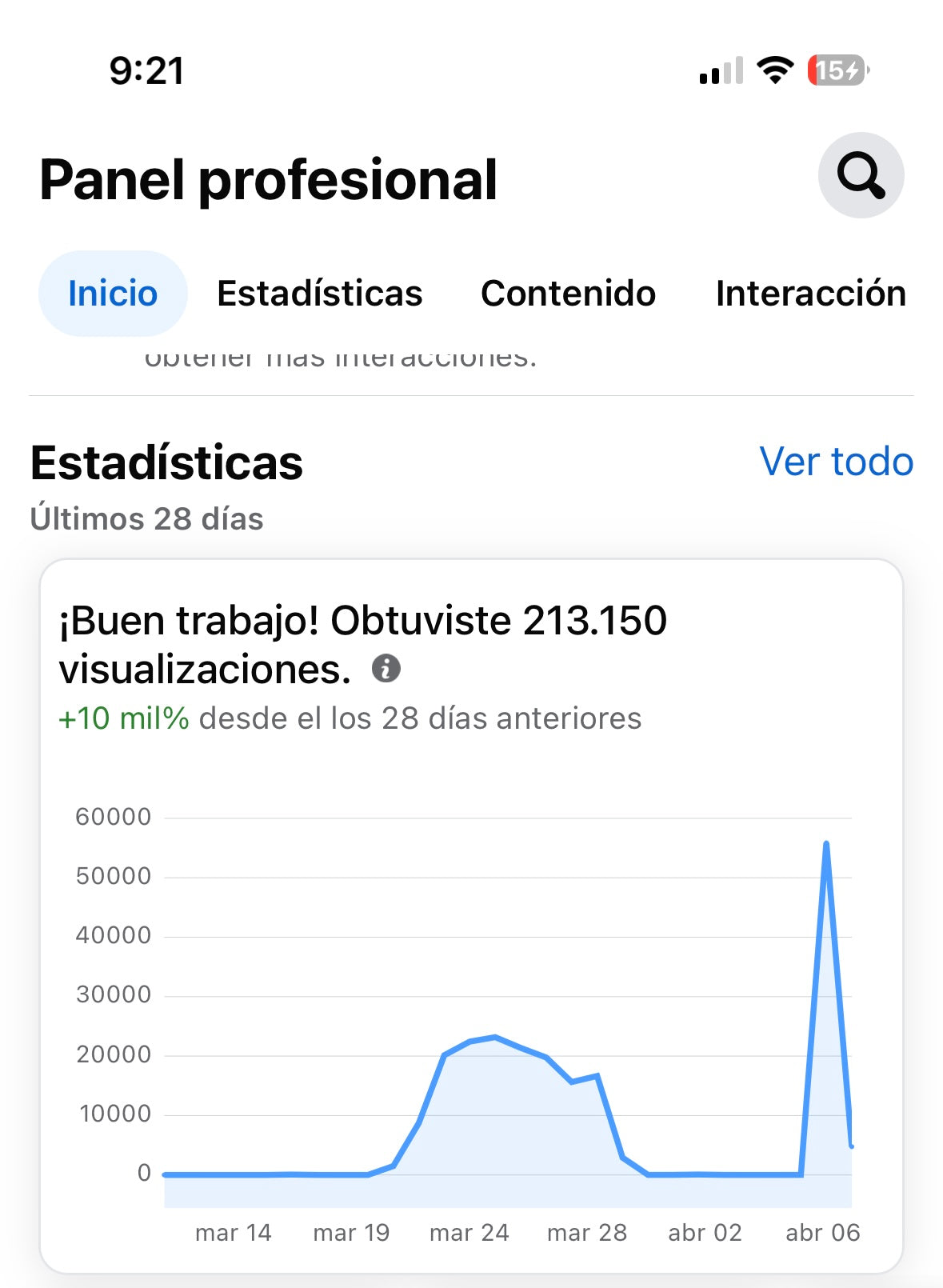The image size is (943, 1288).
Task: Click the info icon next to visualizaciones
Action: 387,668
